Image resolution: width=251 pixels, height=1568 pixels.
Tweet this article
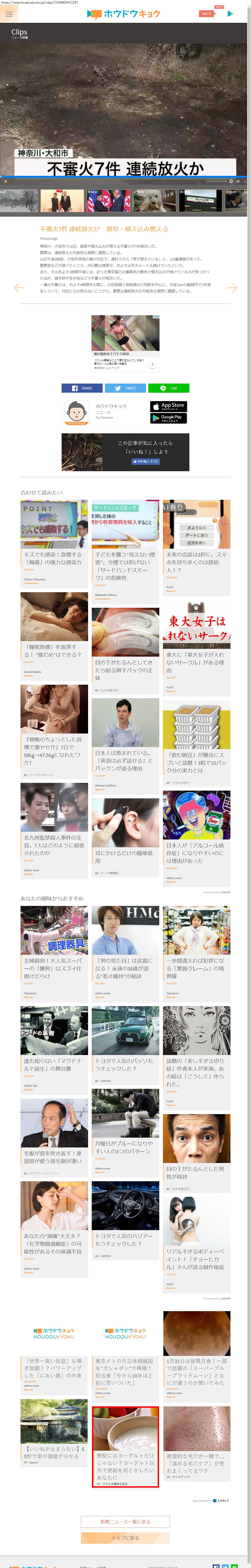pyautogui.click(x=125, y=388)
